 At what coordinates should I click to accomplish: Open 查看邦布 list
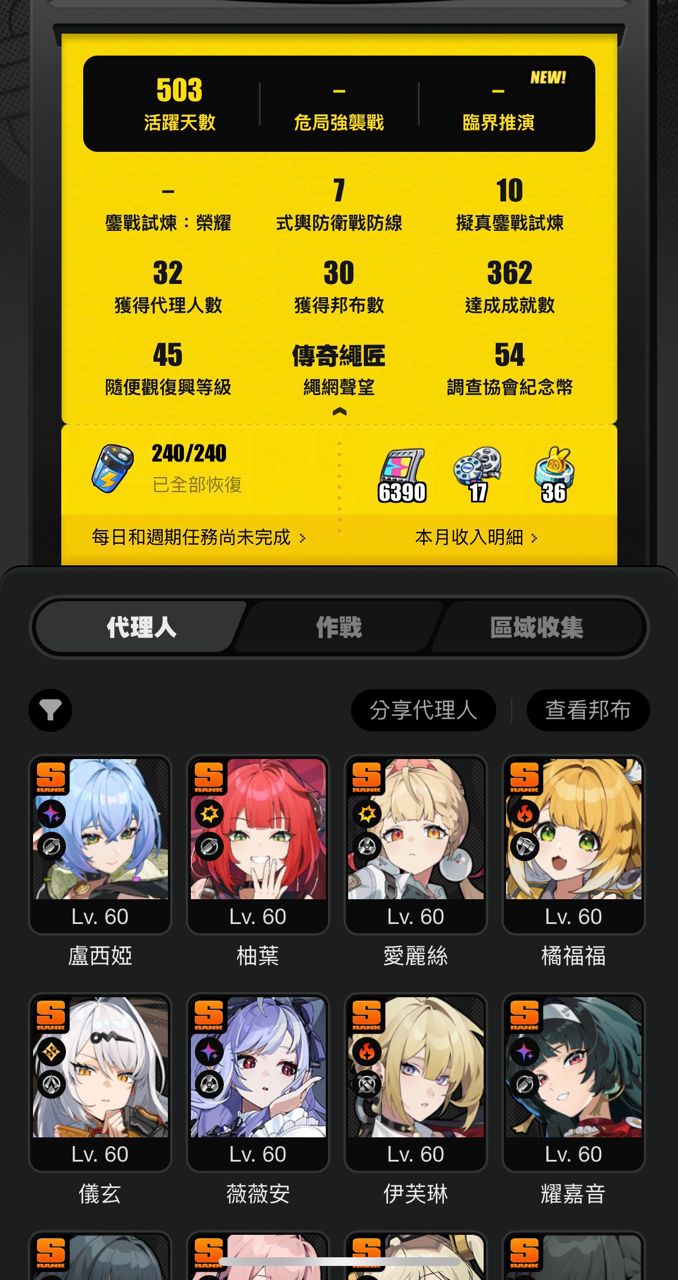pos(588,710)
